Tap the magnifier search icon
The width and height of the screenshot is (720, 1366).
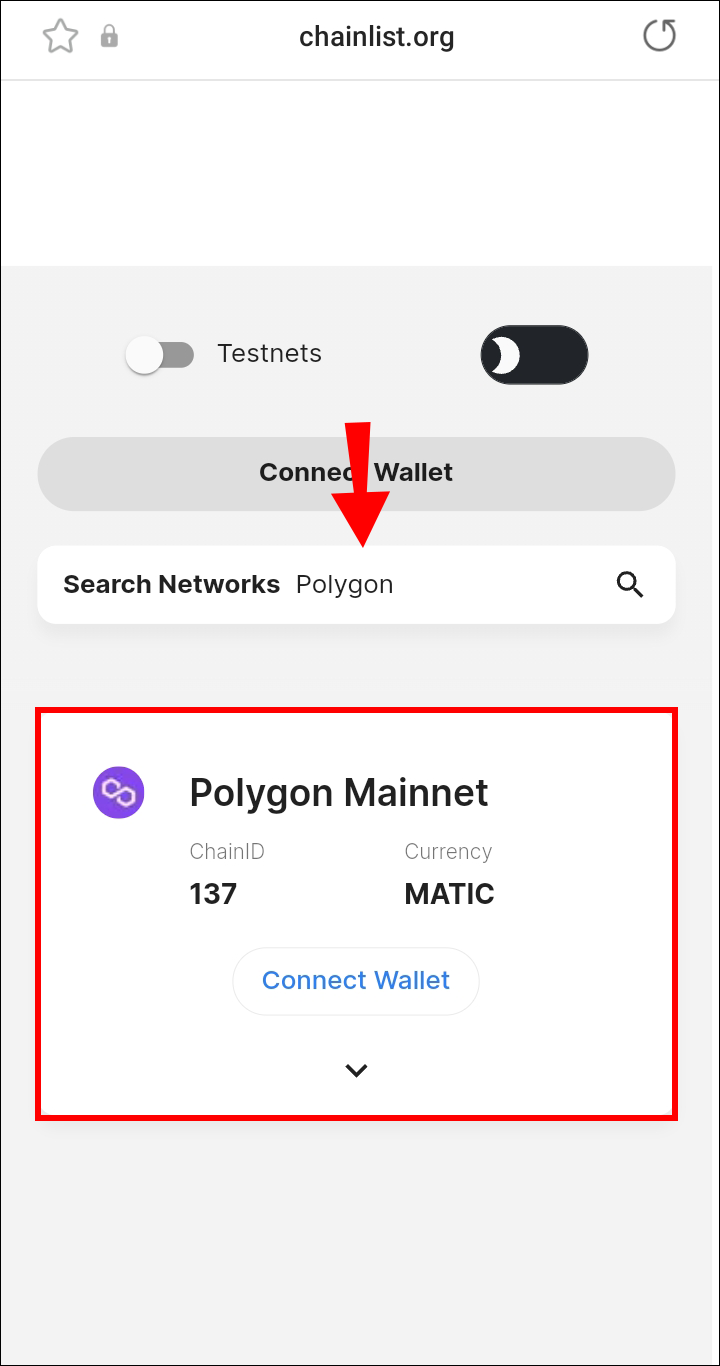629,585
